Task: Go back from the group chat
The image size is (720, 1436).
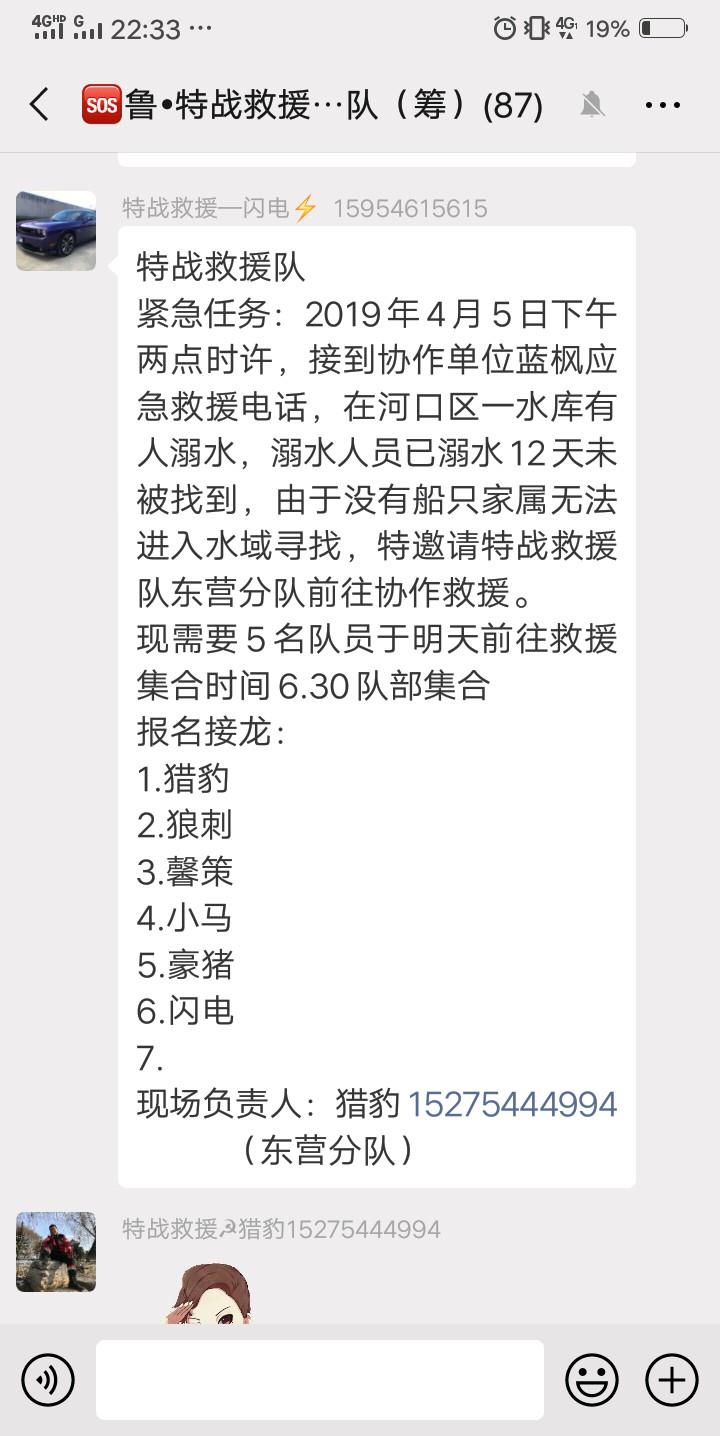Action: coord(39,104)
